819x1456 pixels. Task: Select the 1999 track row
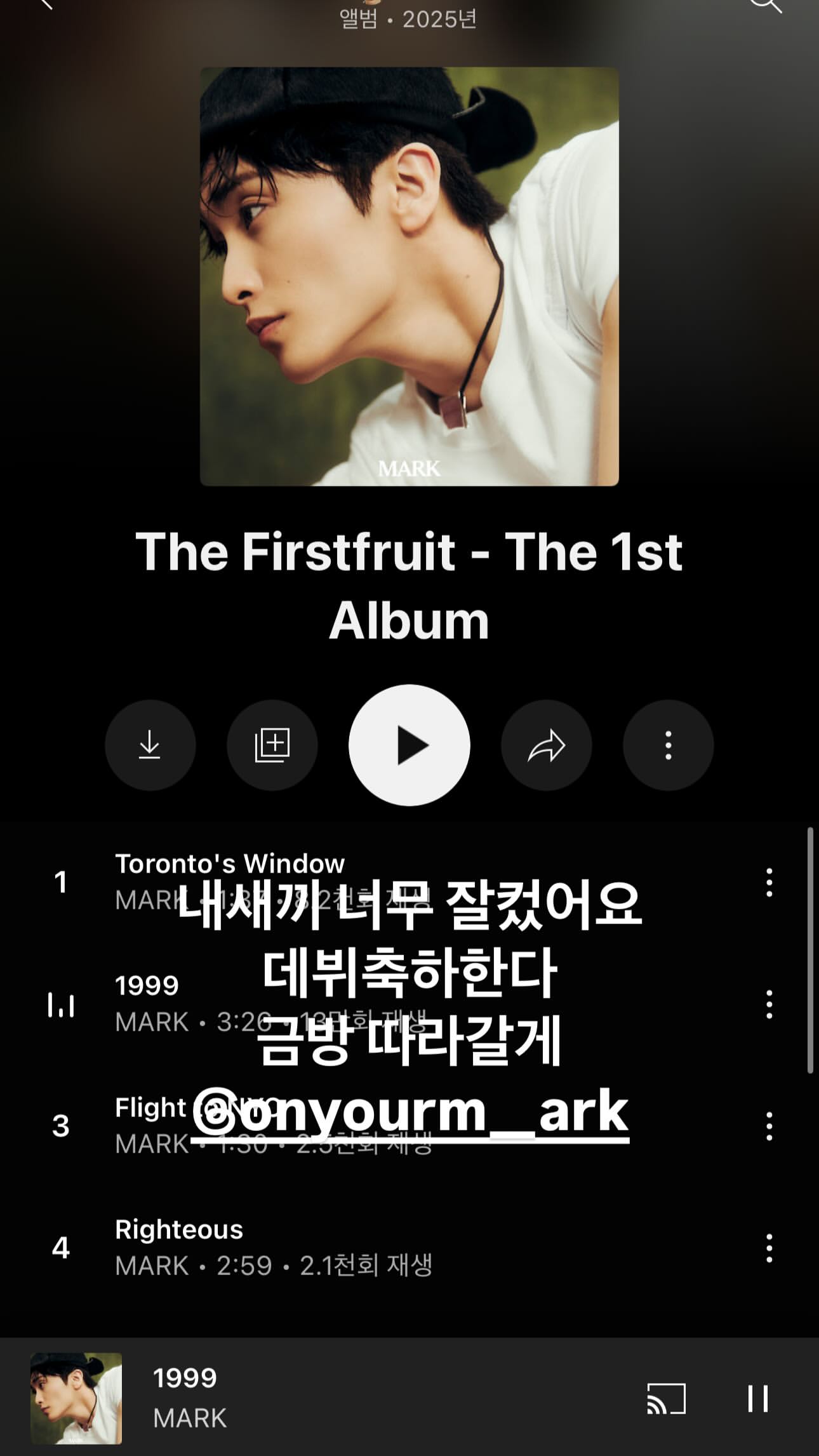[394, 1003]
